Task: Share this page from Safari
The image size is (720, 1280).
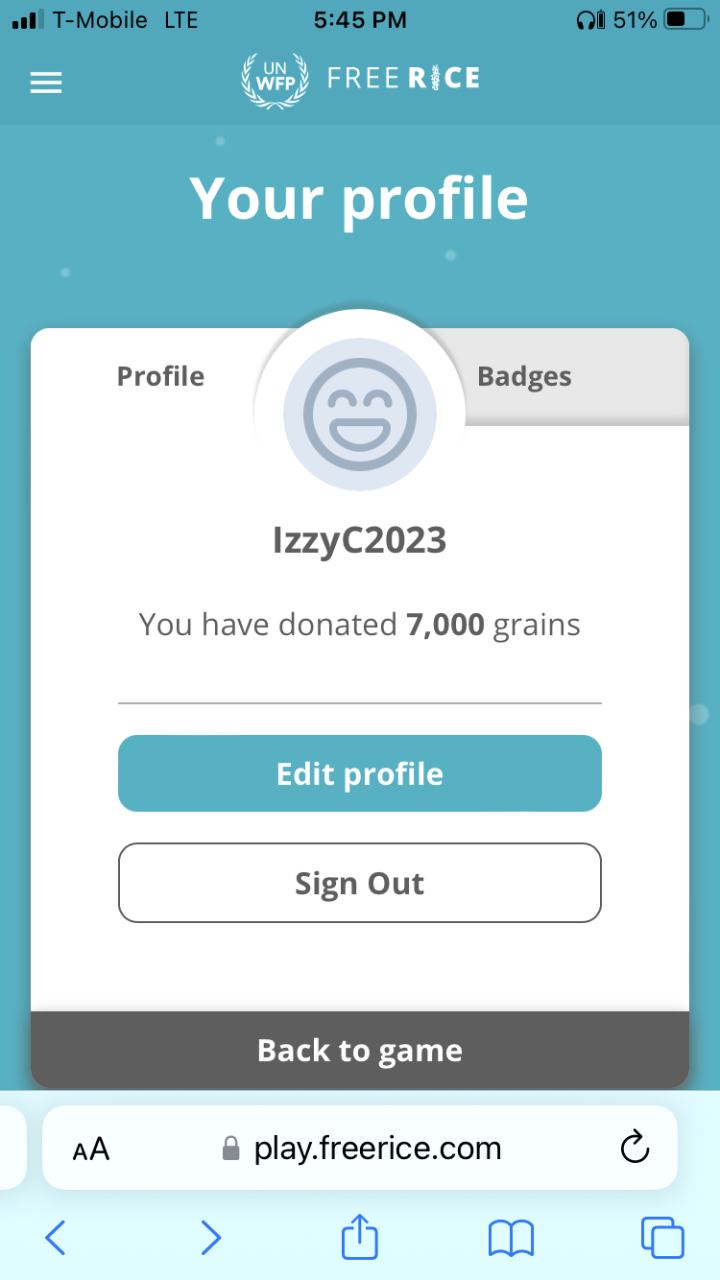Action: [360, 1238]
